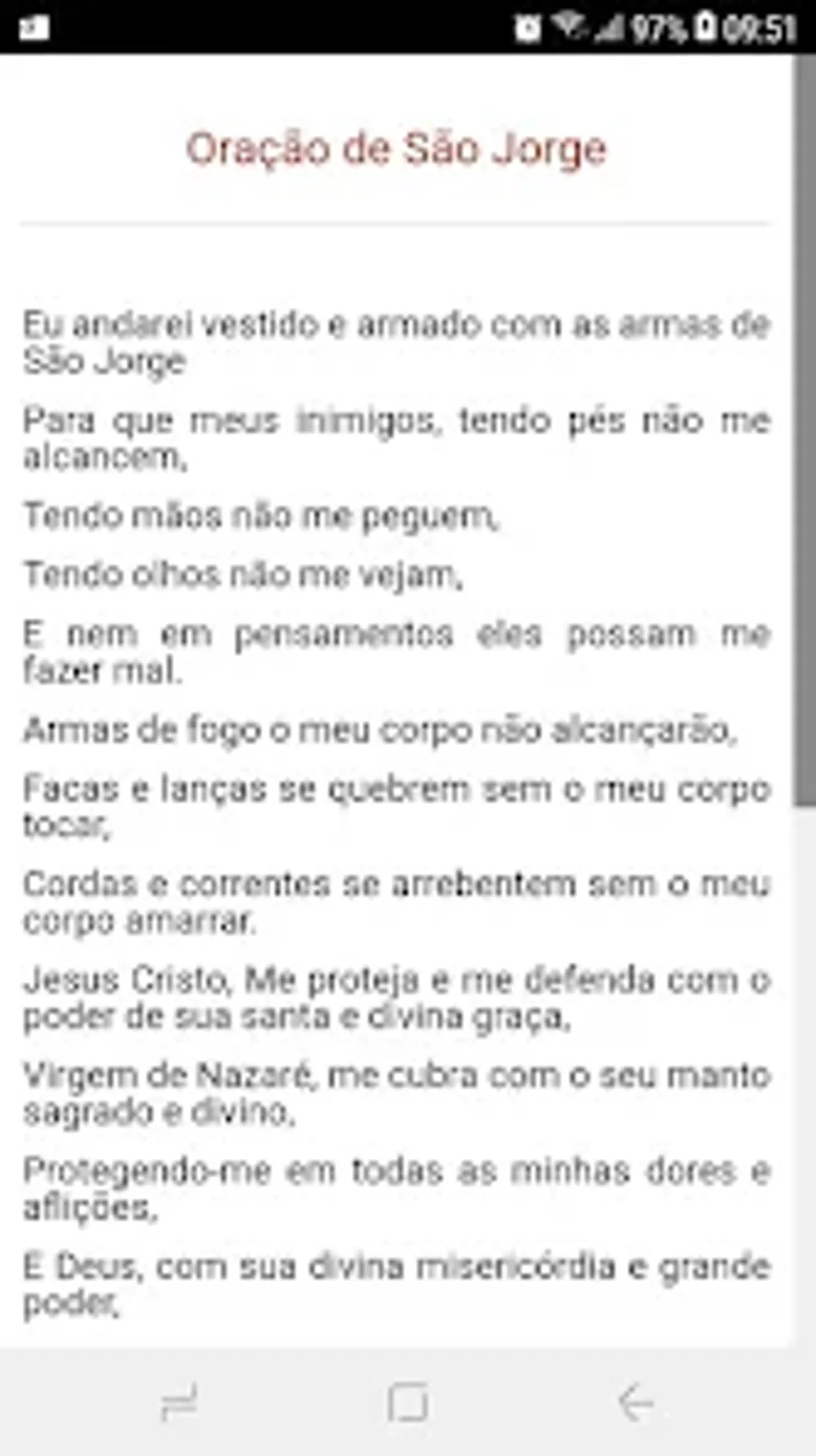The height and width of the screenshot is (1456, 816).
Task: Tap the notification icon at top left
Action: pos(34,28)
